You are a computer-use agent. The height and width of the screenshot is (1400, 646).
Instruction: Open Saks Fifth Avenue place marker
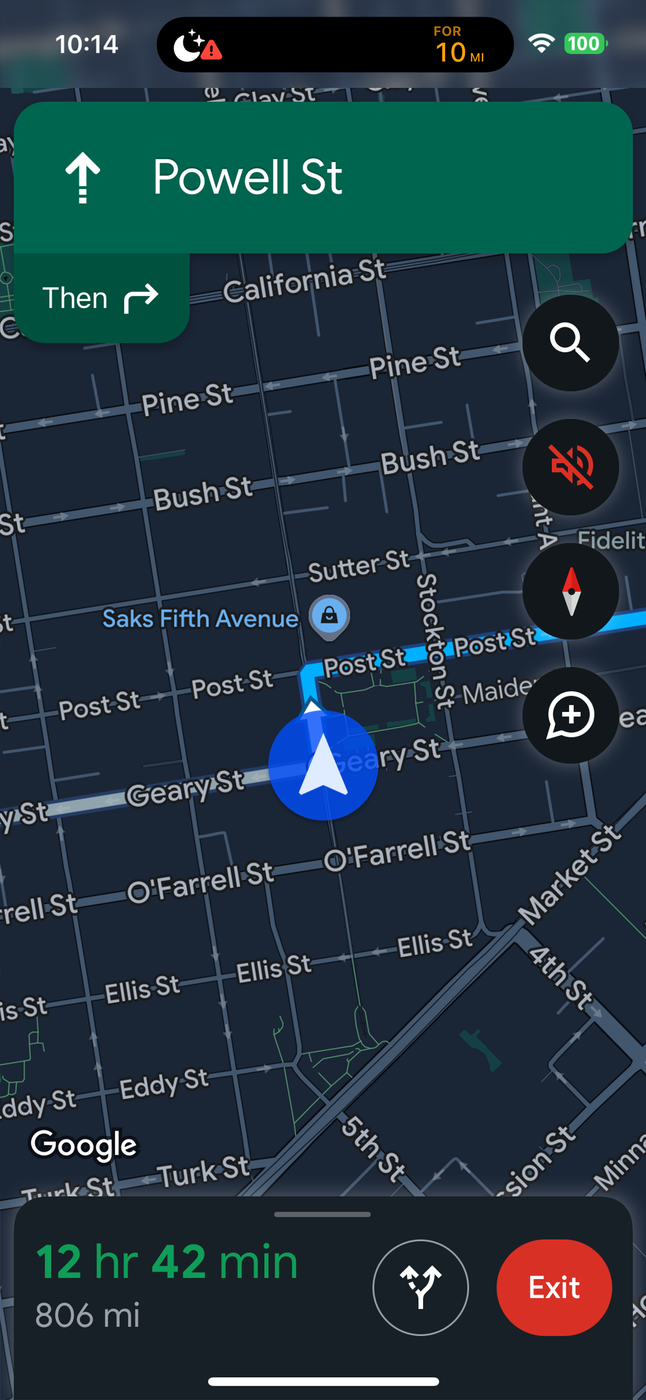pyautogui.click(x=329, y=617)
